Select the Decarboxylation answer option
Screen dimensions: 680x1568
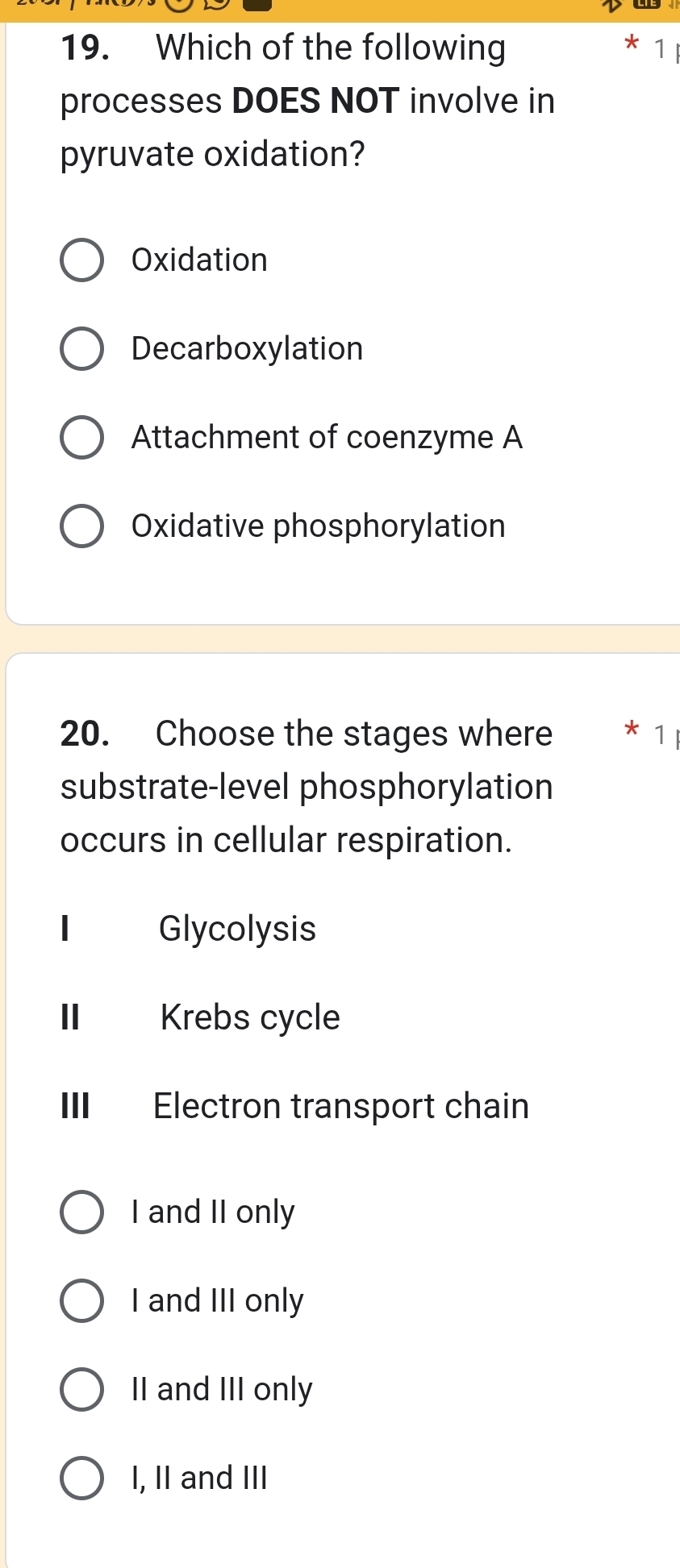click(81, 347)
